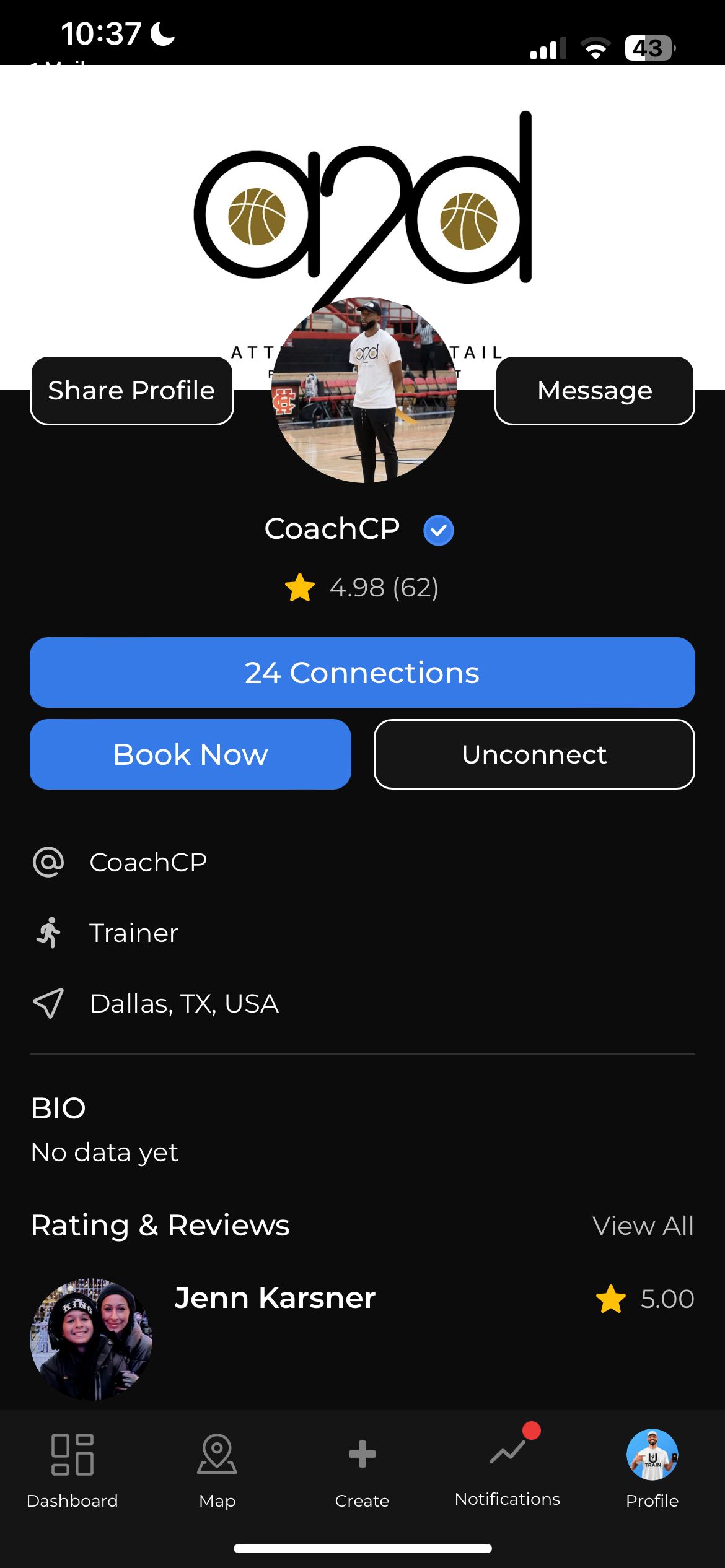Check the Notifications tab
The height and width of the screenshot is (1568, 725).
(507, 1469)
